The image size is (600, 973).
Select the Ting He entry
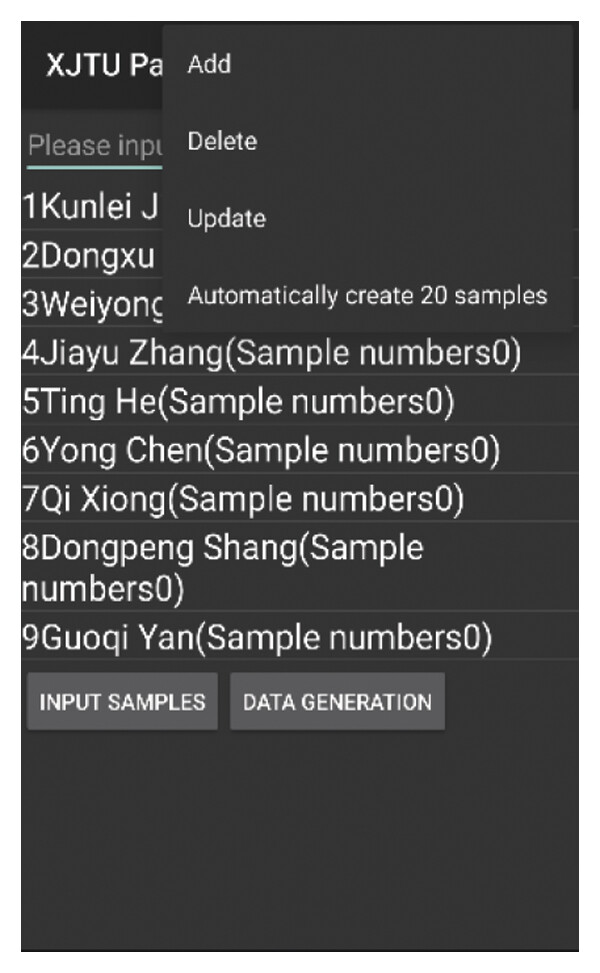click(300, 400)
